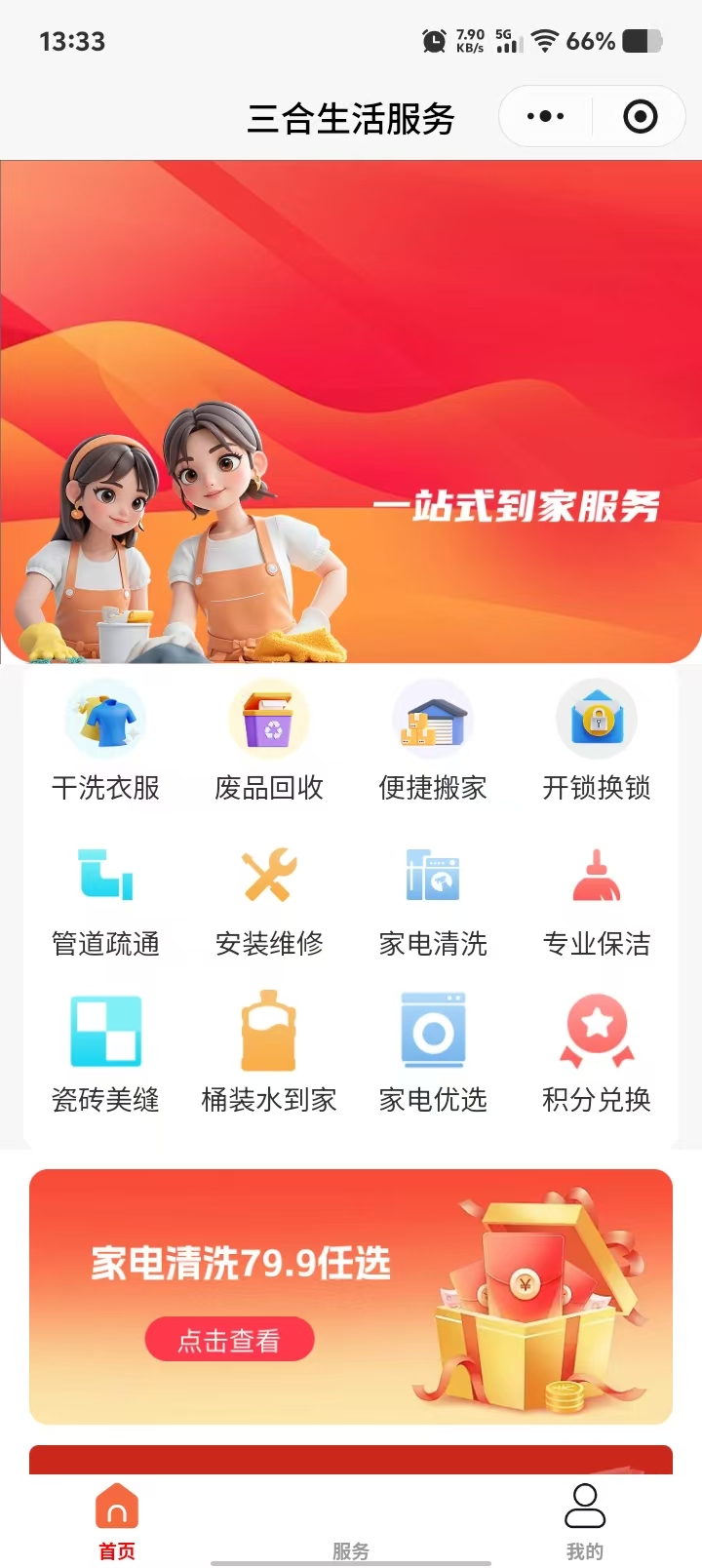Order 桶装水到家 bottled water delivery
This screenshot has width=702, height=1568.
[269, 1053]
